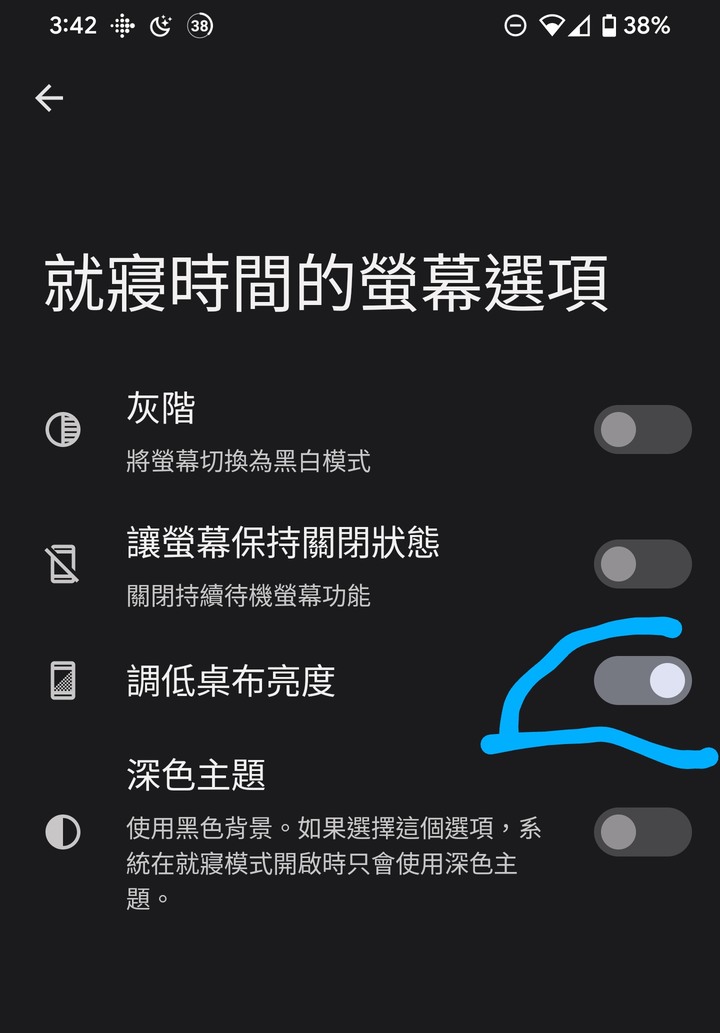
Task: Go back using the top arrow
Action: point(49,97)
